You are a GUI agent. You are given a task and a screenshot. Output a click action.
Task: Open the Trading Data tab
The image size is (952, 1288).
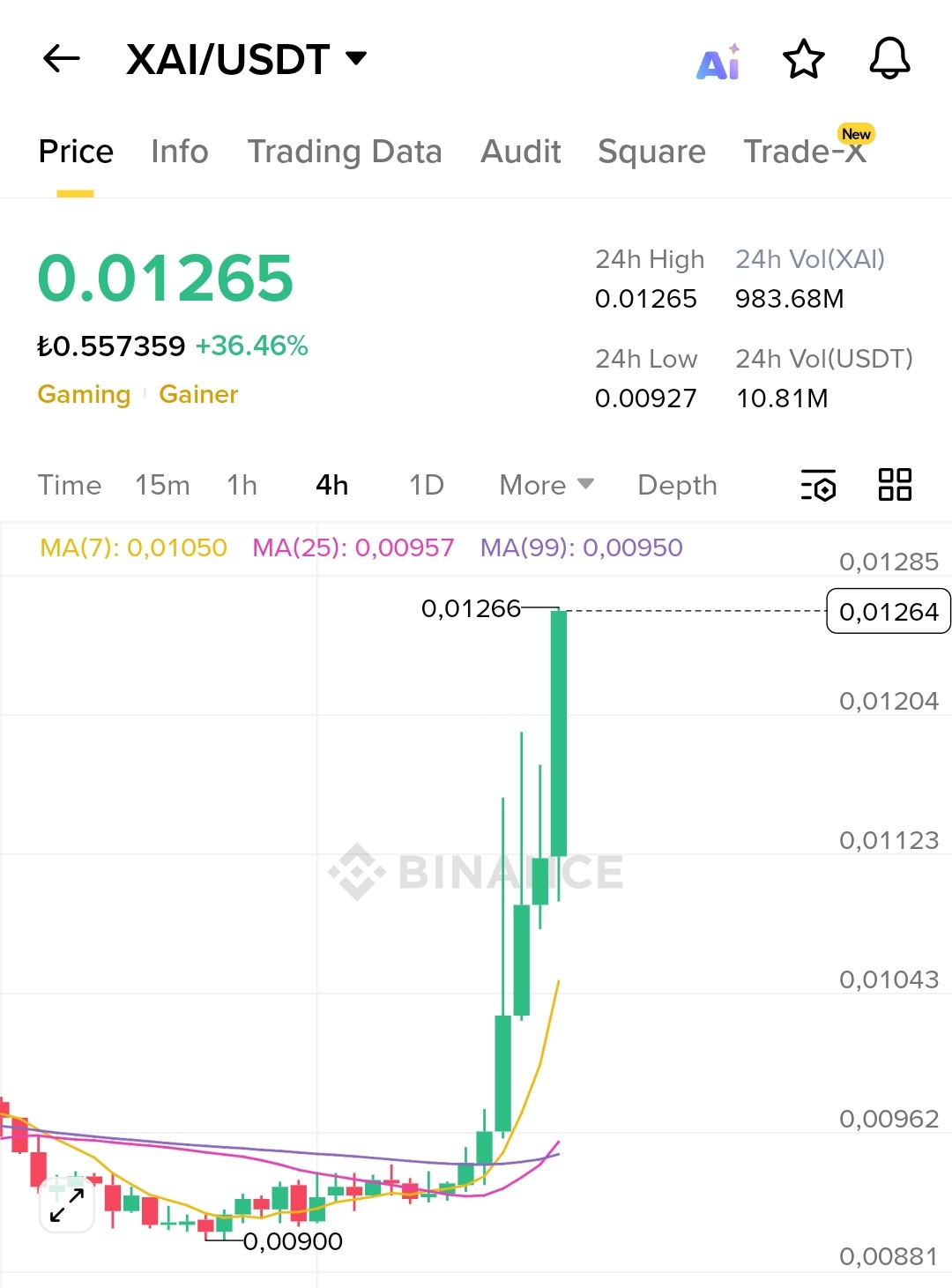344,152
